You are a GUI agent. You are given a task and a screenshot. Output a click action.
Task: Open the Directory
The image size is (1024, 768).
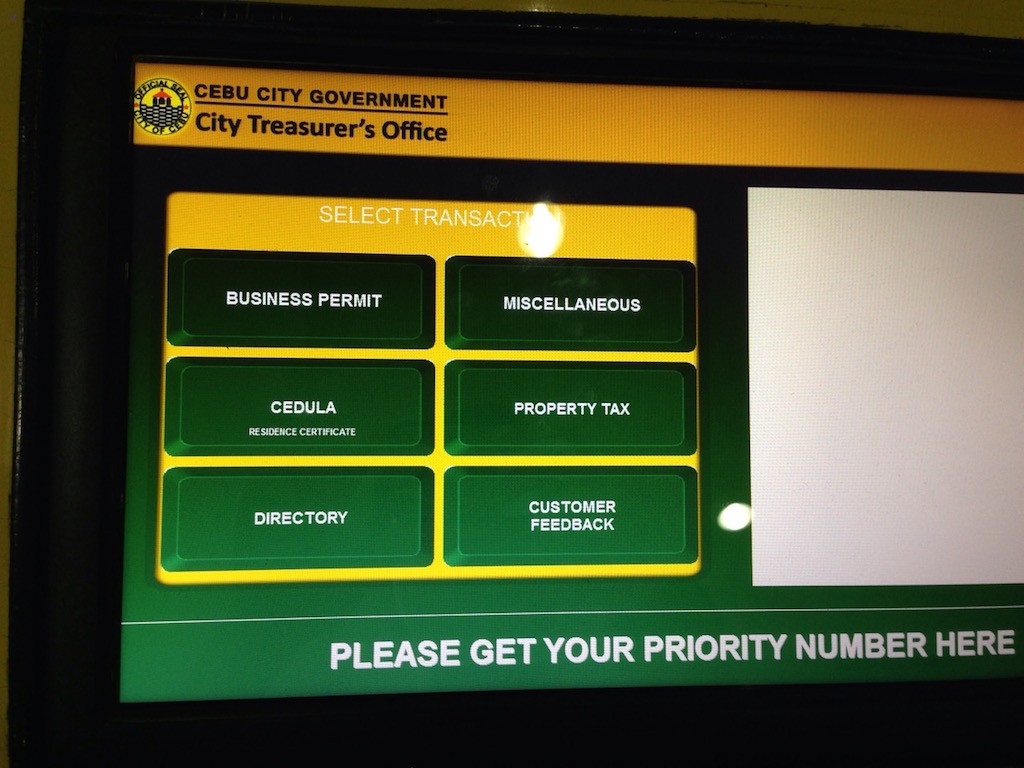(299, 517)
